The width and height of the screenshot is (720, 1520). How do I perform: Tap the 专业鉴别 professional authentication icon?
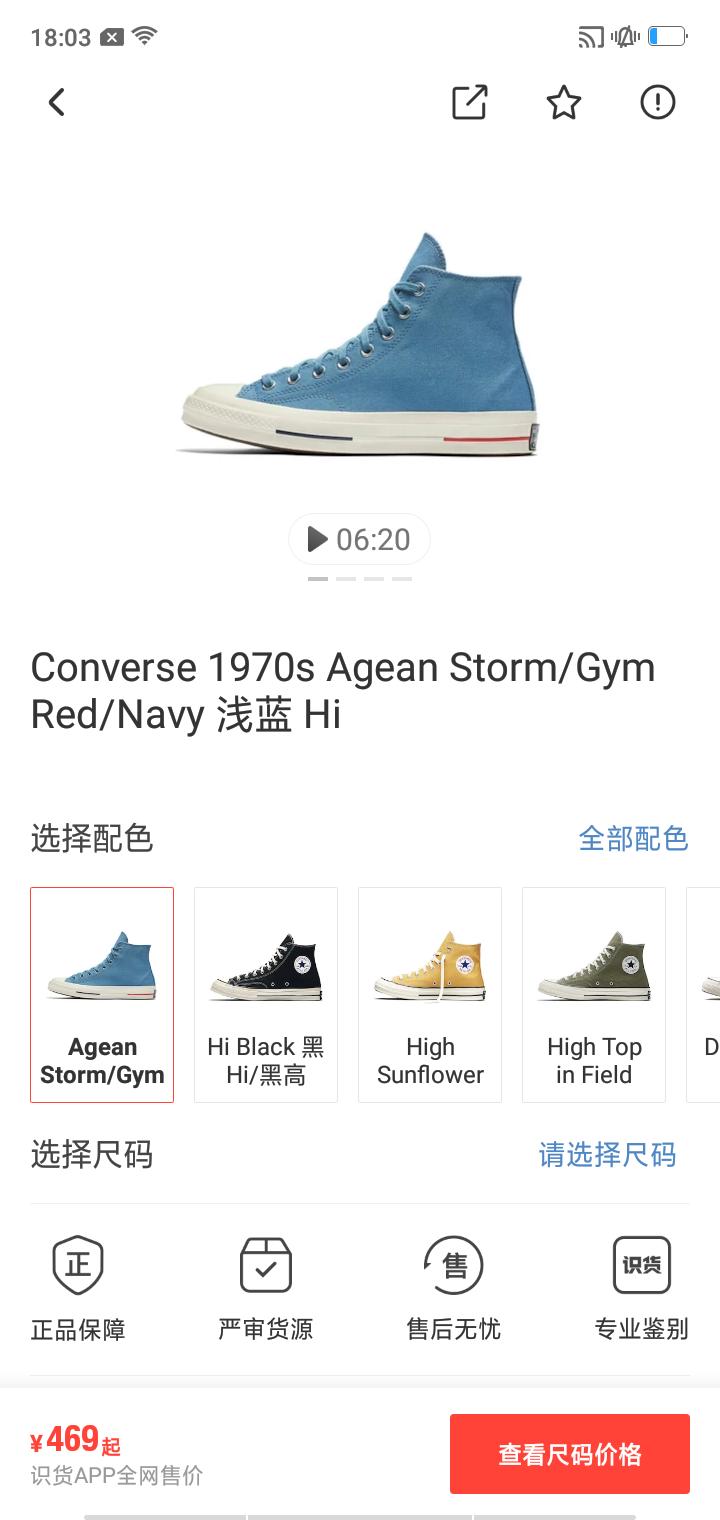coord(641,1285)
